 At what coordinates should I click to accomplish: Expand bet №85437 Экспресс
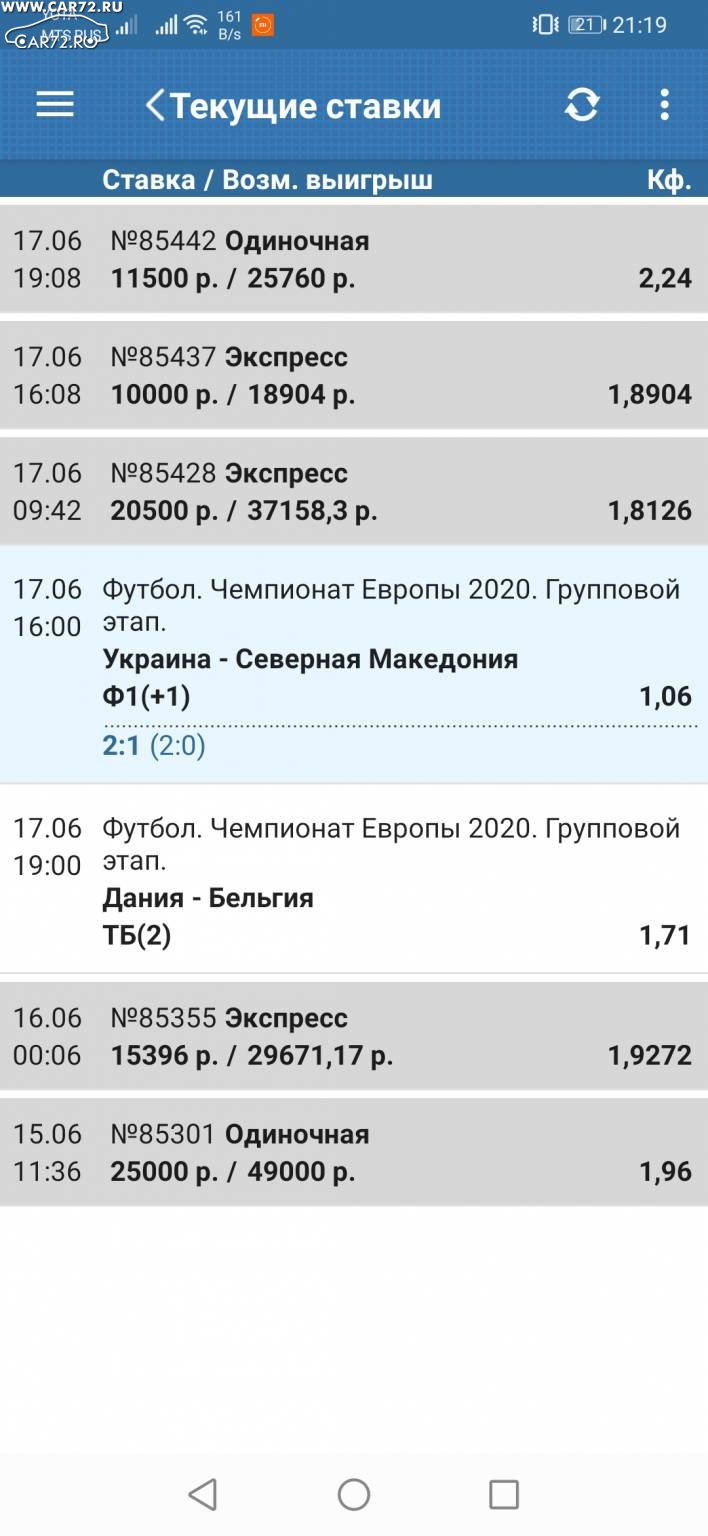pos(354,376)
